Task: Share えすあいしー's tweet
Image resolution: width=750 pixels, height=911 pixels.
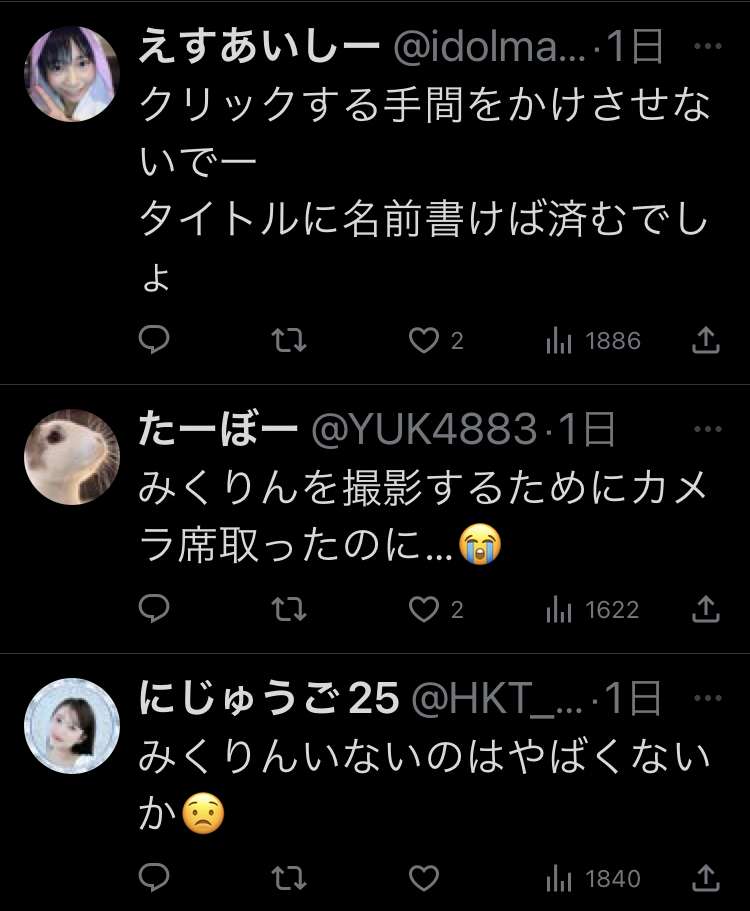Action: pyautogui.click(x=706, y=341)
